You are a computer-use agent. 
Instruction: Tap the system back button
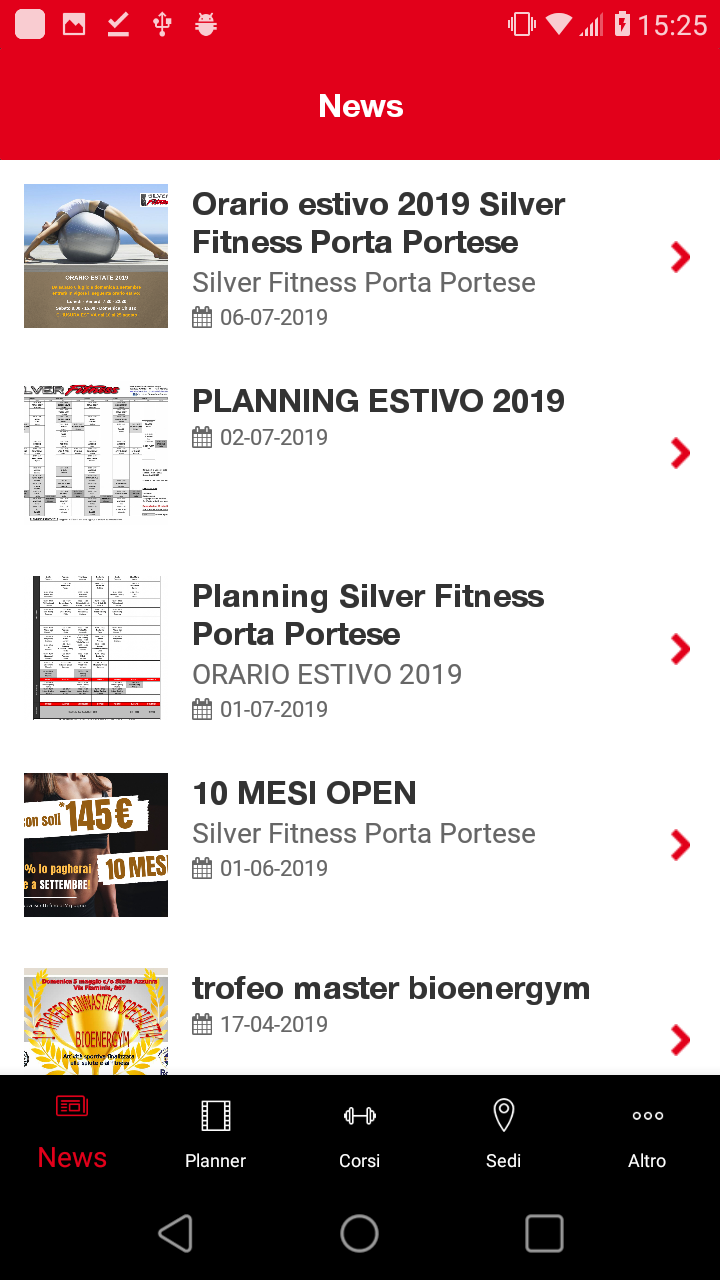pyautogui.click(x=176, y=1233)
